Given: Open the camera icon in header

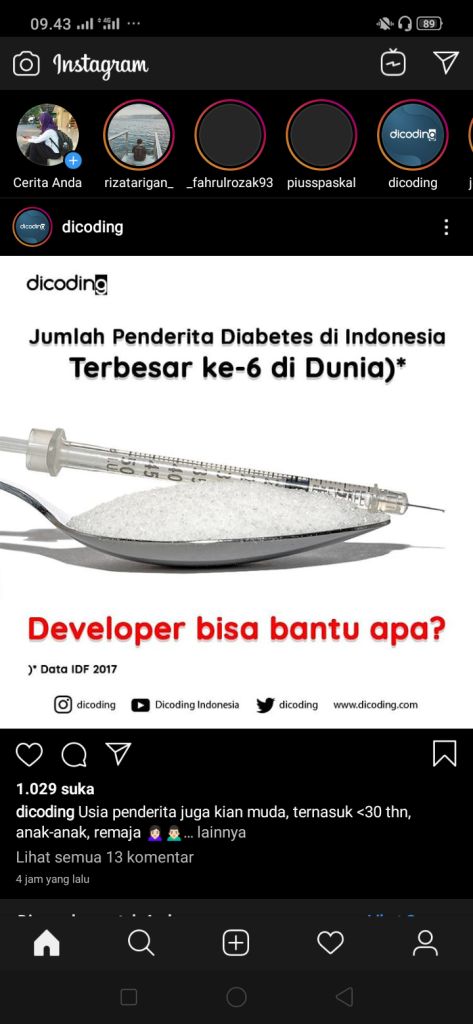Looking at the screenshot, I should pyautogui.click(x=26, y=64).
